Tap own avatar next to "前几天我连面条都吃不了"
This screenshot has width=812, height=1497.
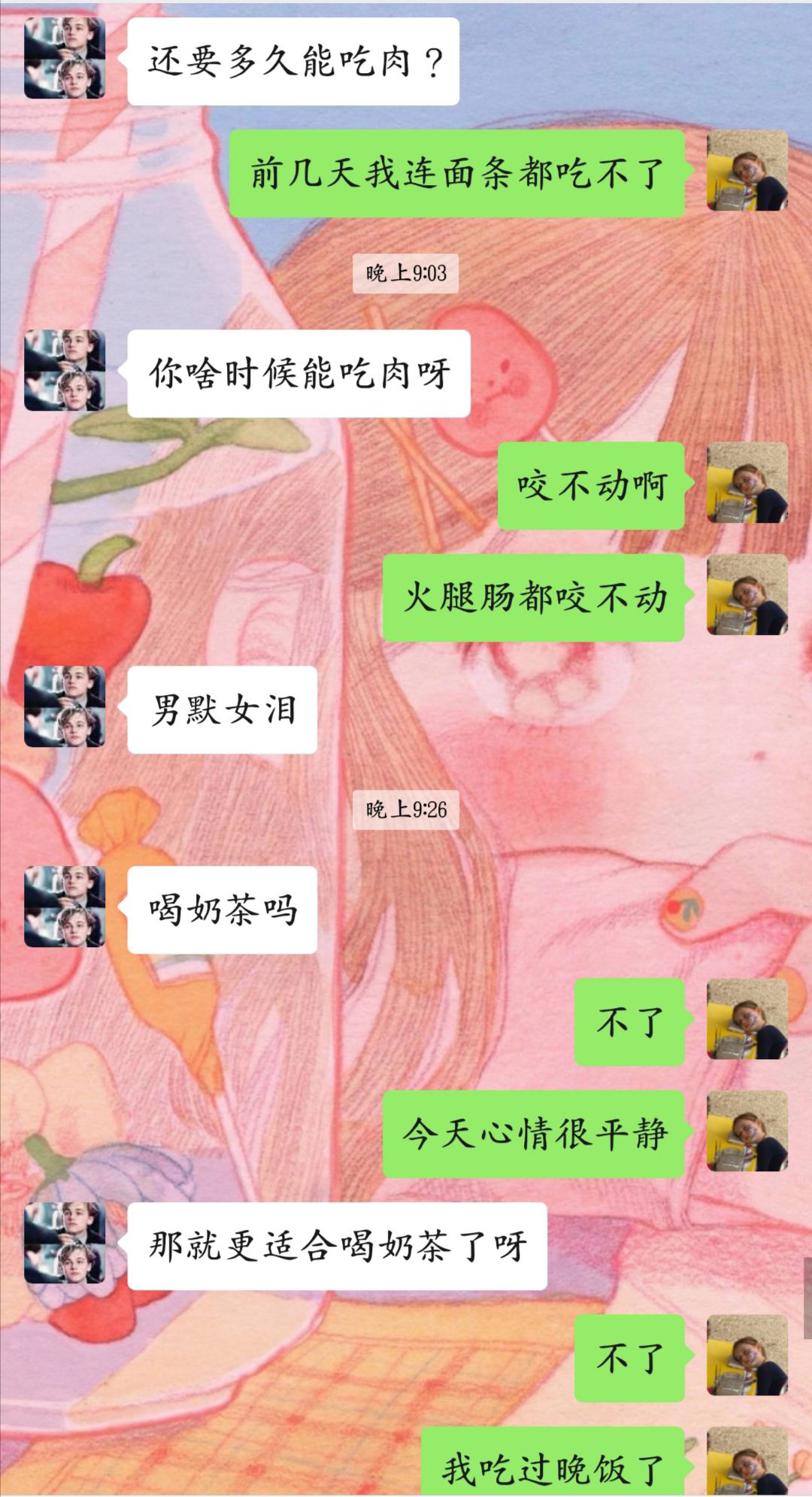747,171
